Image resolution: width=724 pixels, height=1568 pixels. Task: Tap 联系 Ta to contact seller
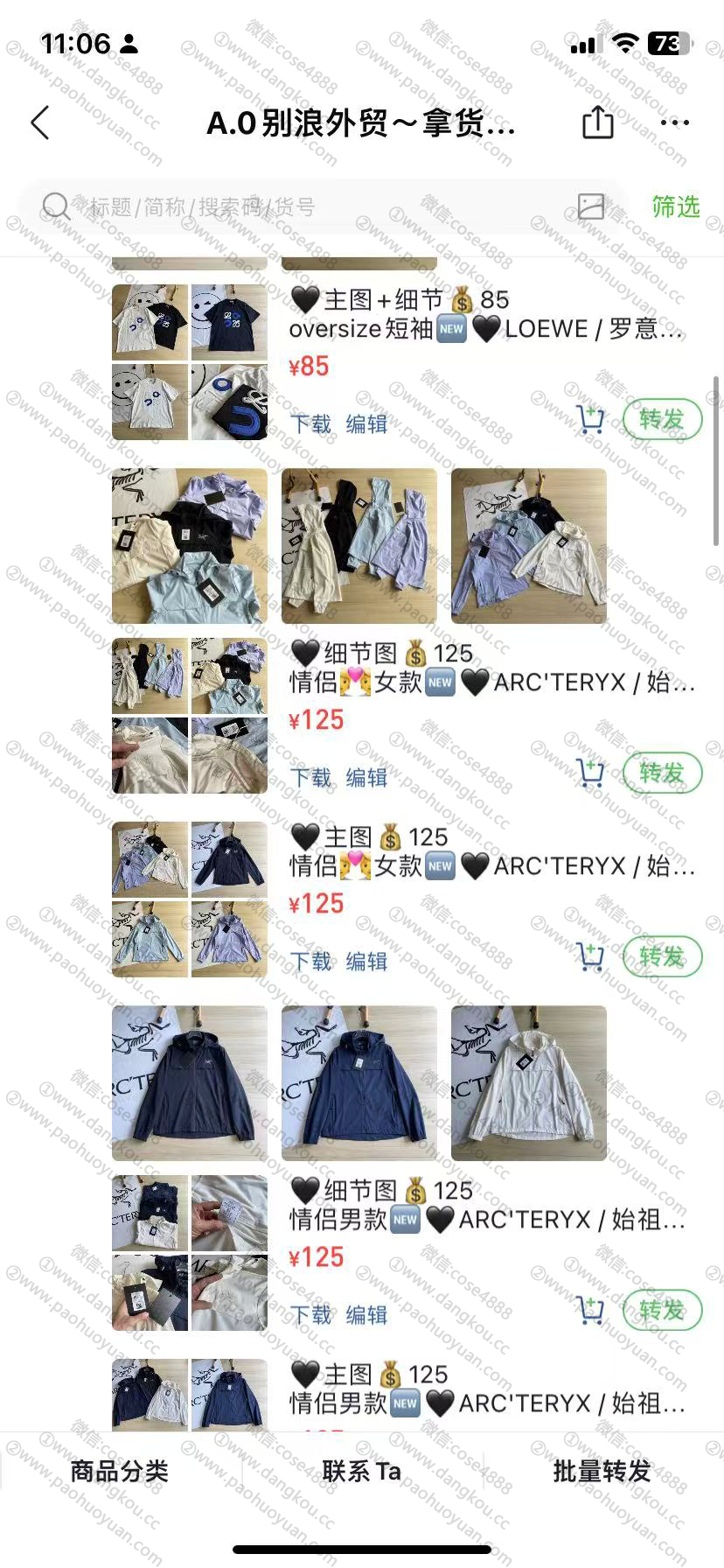361,1472
